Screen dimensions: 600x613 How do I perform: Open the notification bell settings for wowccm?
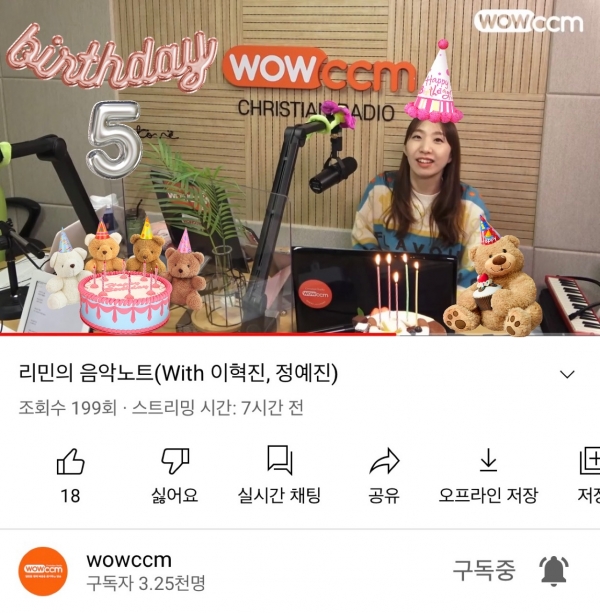coord(553,571)
